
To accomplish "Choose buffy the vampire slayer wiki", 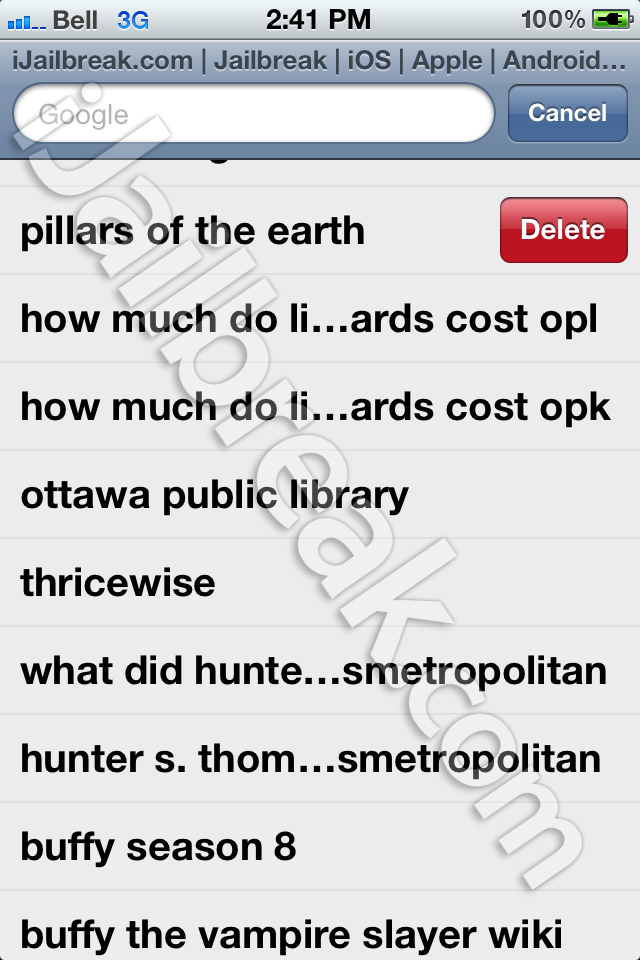I will [291, 935].
